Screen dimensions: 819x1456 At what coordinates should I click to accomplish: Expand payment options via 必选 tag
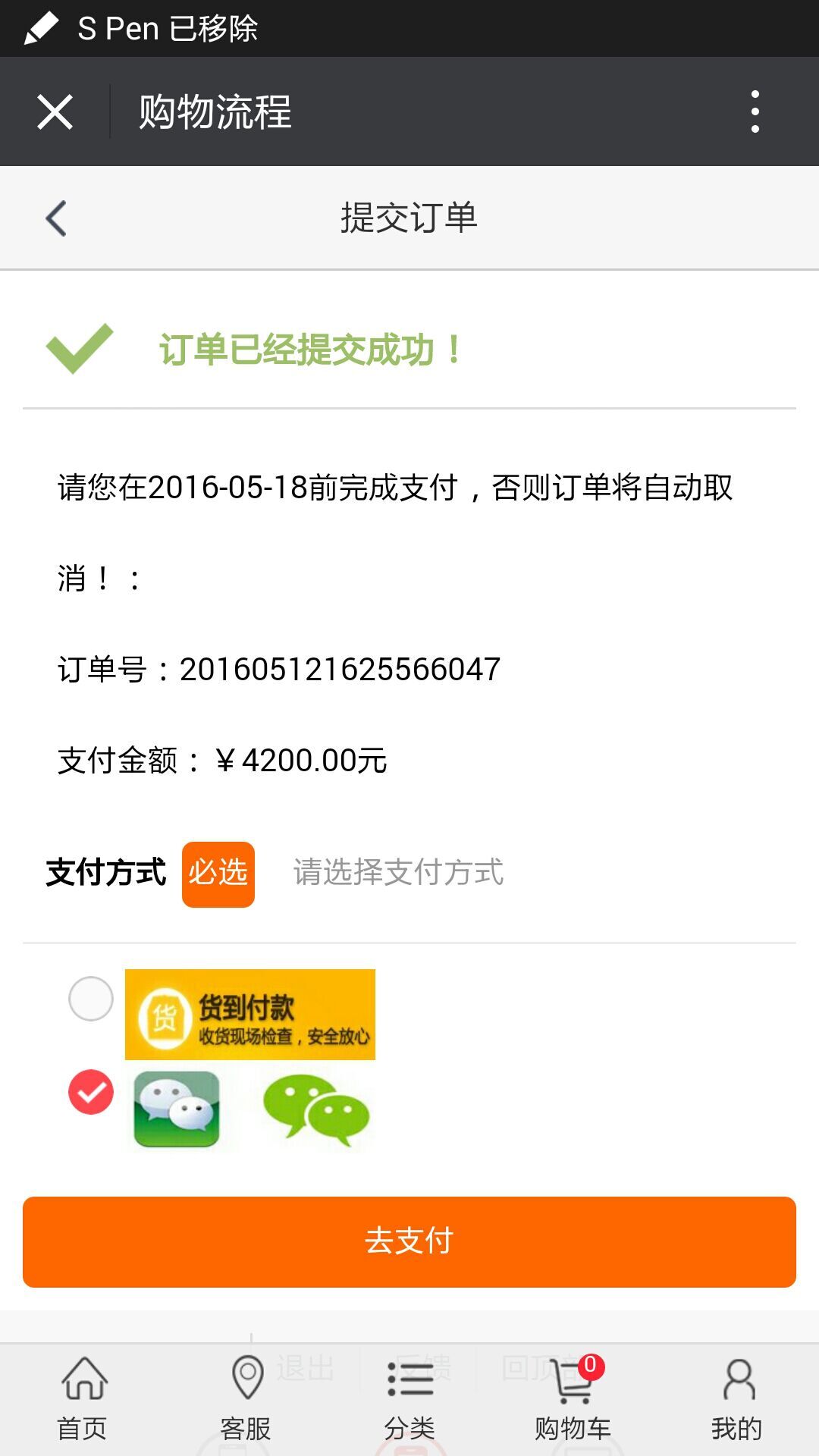218,874
